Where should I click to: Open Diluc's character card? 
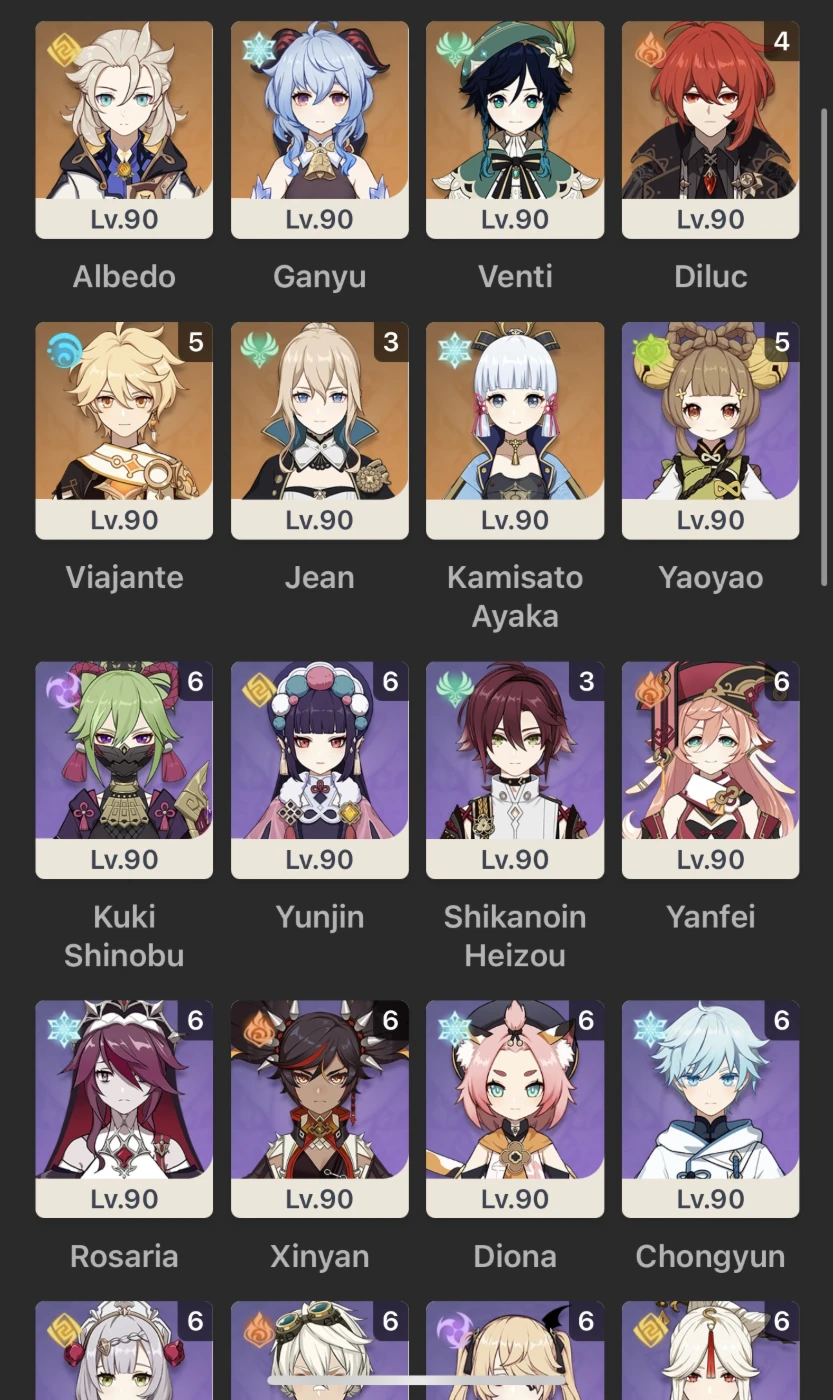pos(711,130)
